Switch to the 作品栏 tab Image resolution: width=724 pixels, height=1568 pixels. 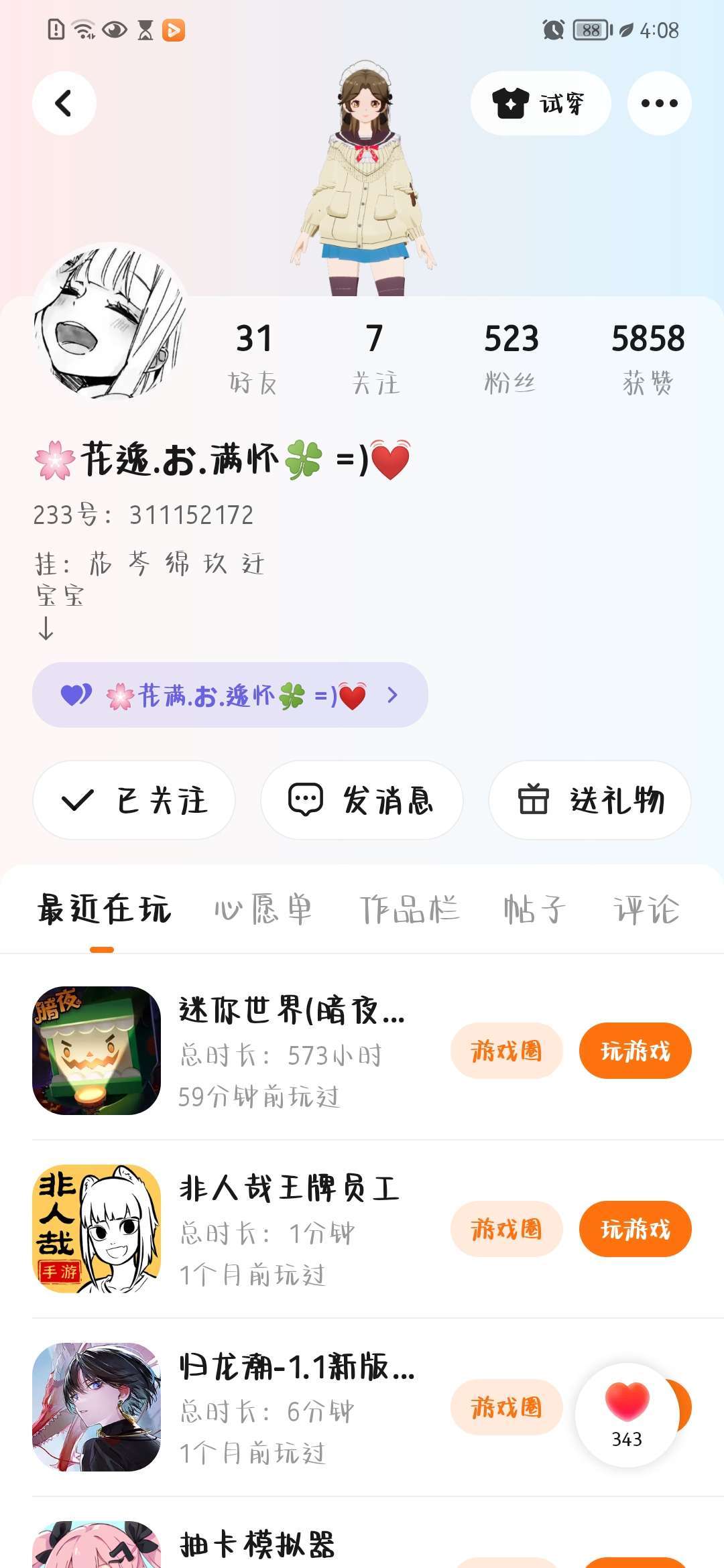(x=409, y=910)
